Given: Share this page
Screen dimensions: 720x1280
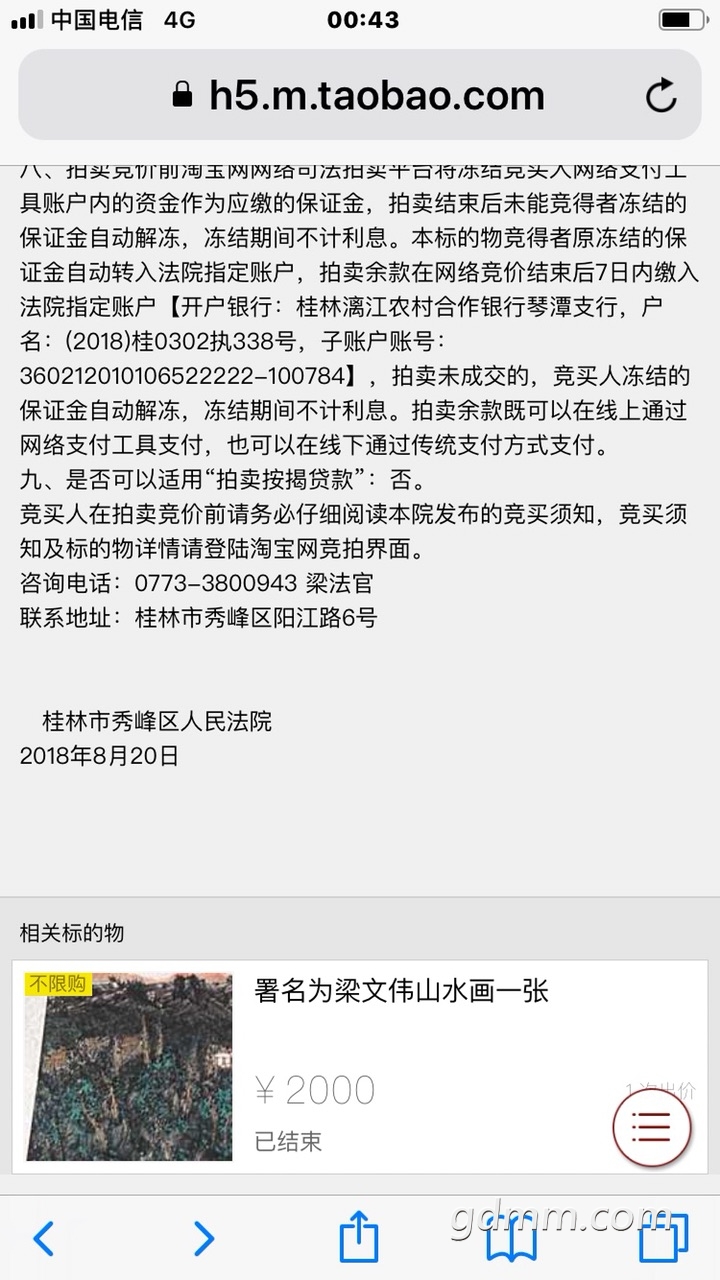Looking at the screenshot, I should pyautogui.click(x=359, y=1237).
